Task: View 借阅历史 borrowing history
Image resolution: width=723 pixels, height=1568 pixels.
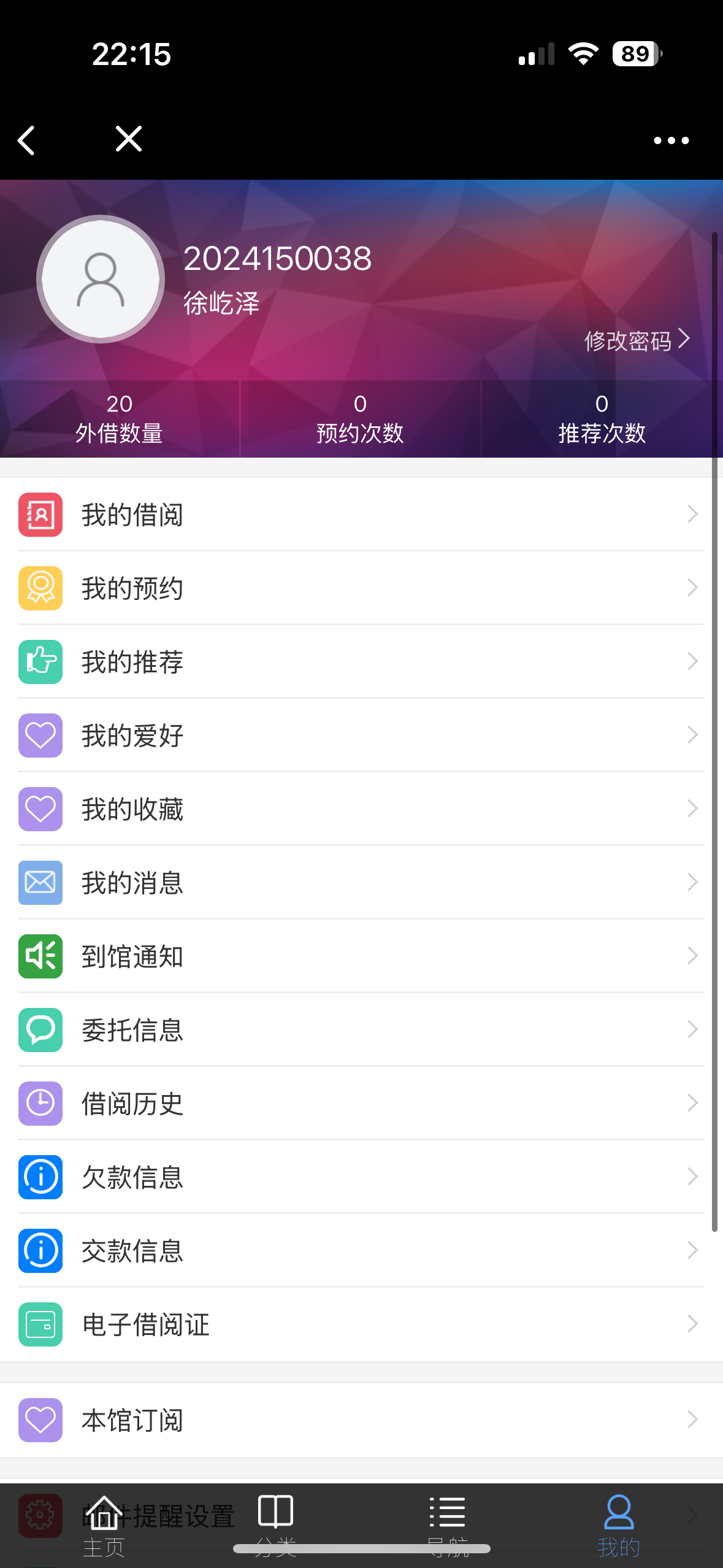Action: [361, 1104]
